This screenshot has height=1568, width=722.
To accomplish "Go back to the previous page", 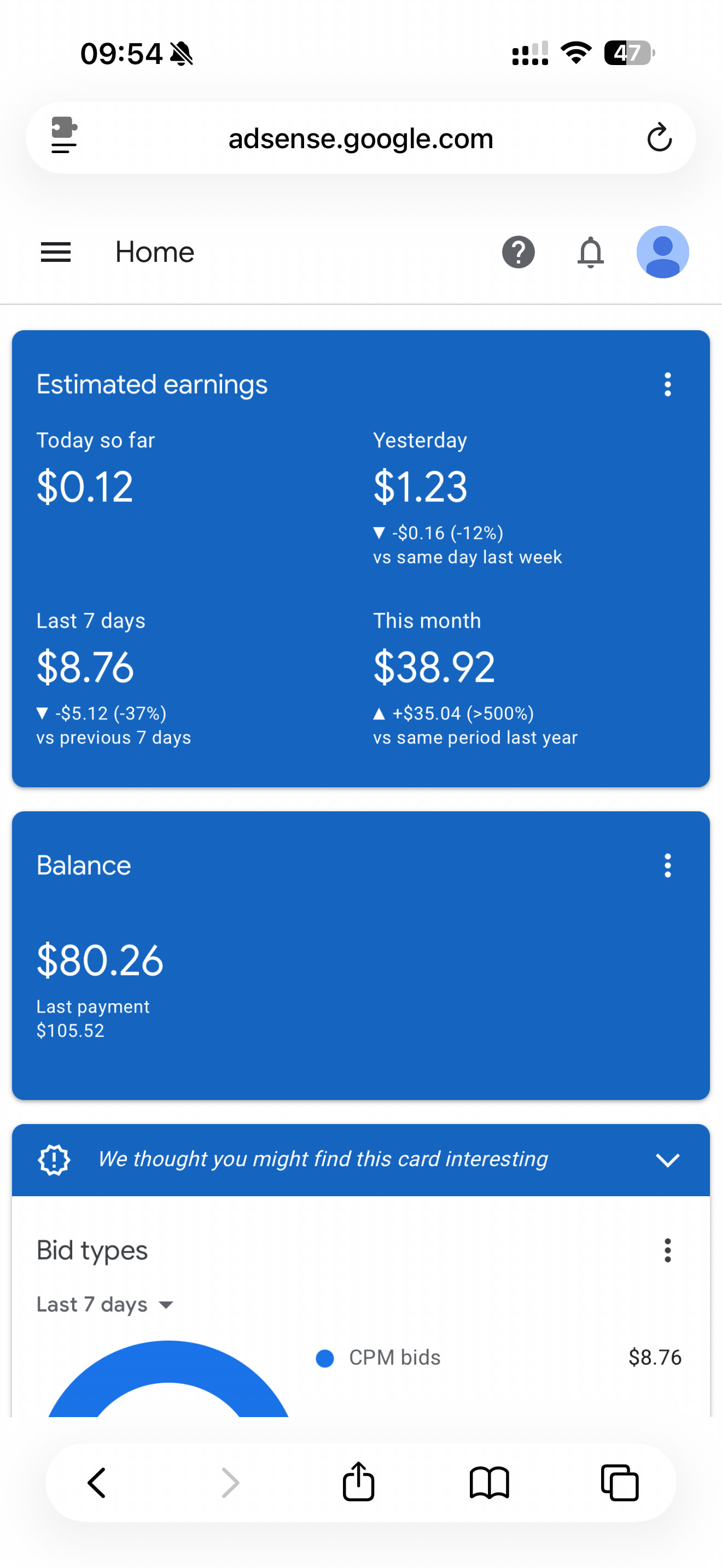I will point(97,1482).
